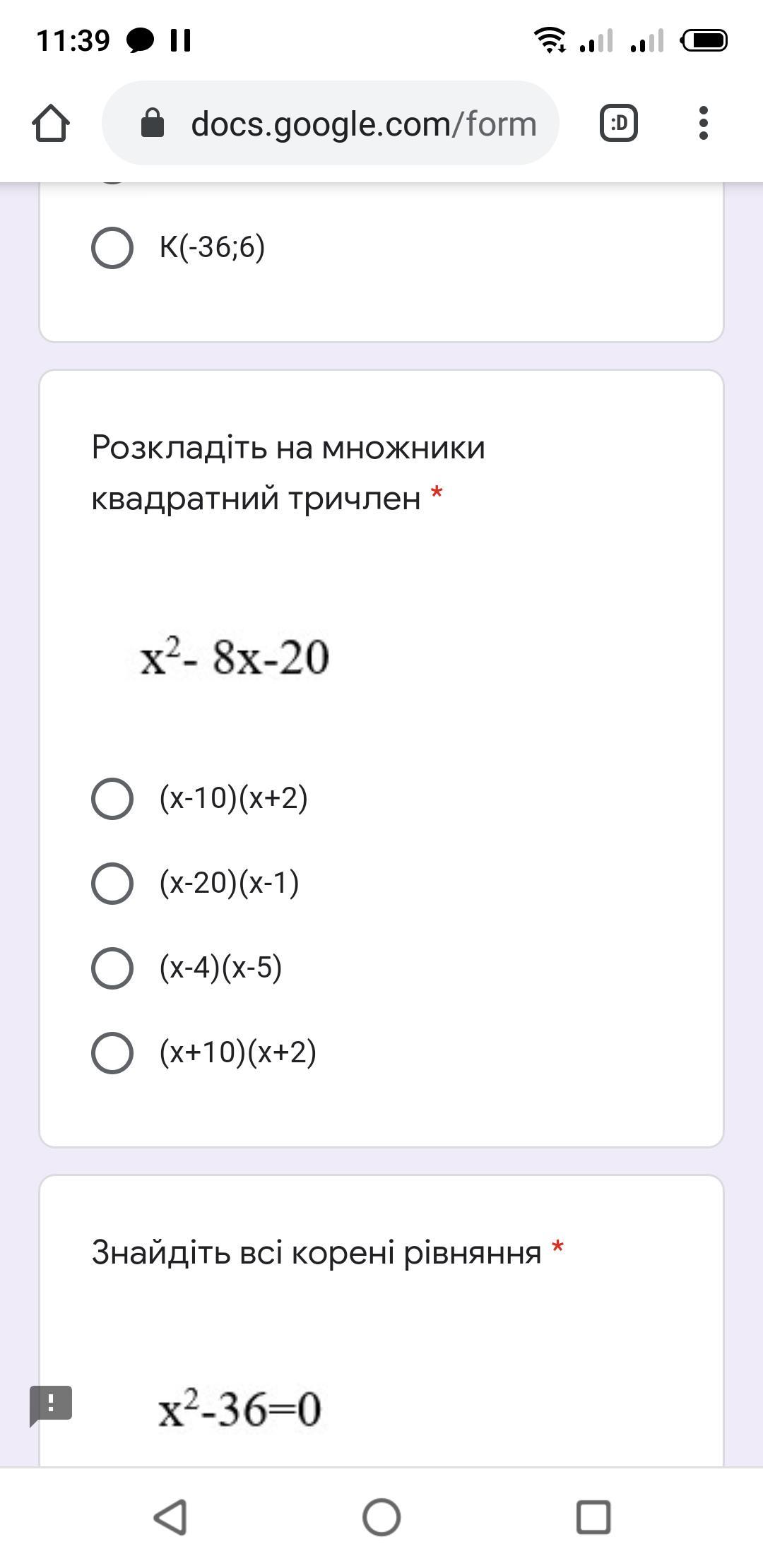Go to the browser home page

[51, 123]
